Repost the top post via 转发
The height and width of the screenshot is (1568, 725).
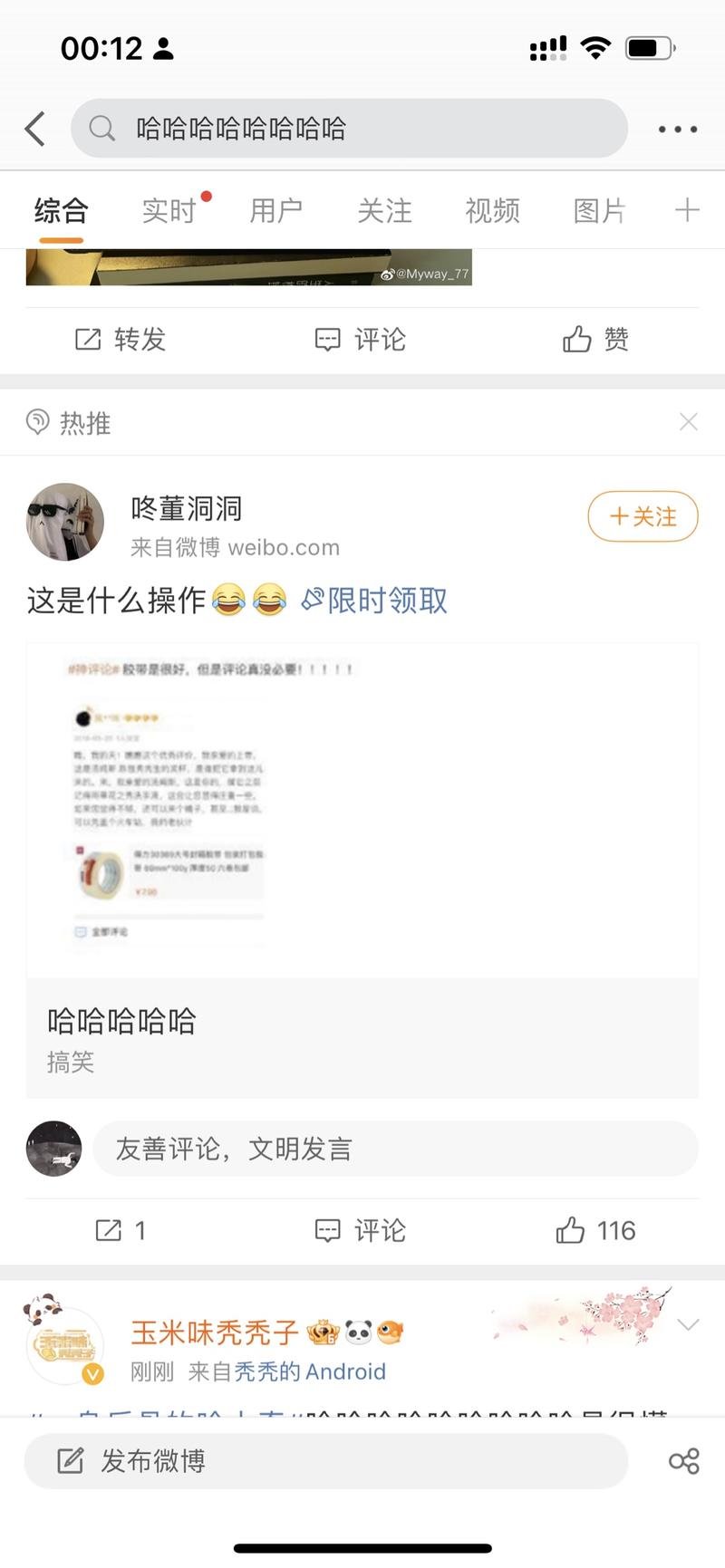tap(121, 340)
